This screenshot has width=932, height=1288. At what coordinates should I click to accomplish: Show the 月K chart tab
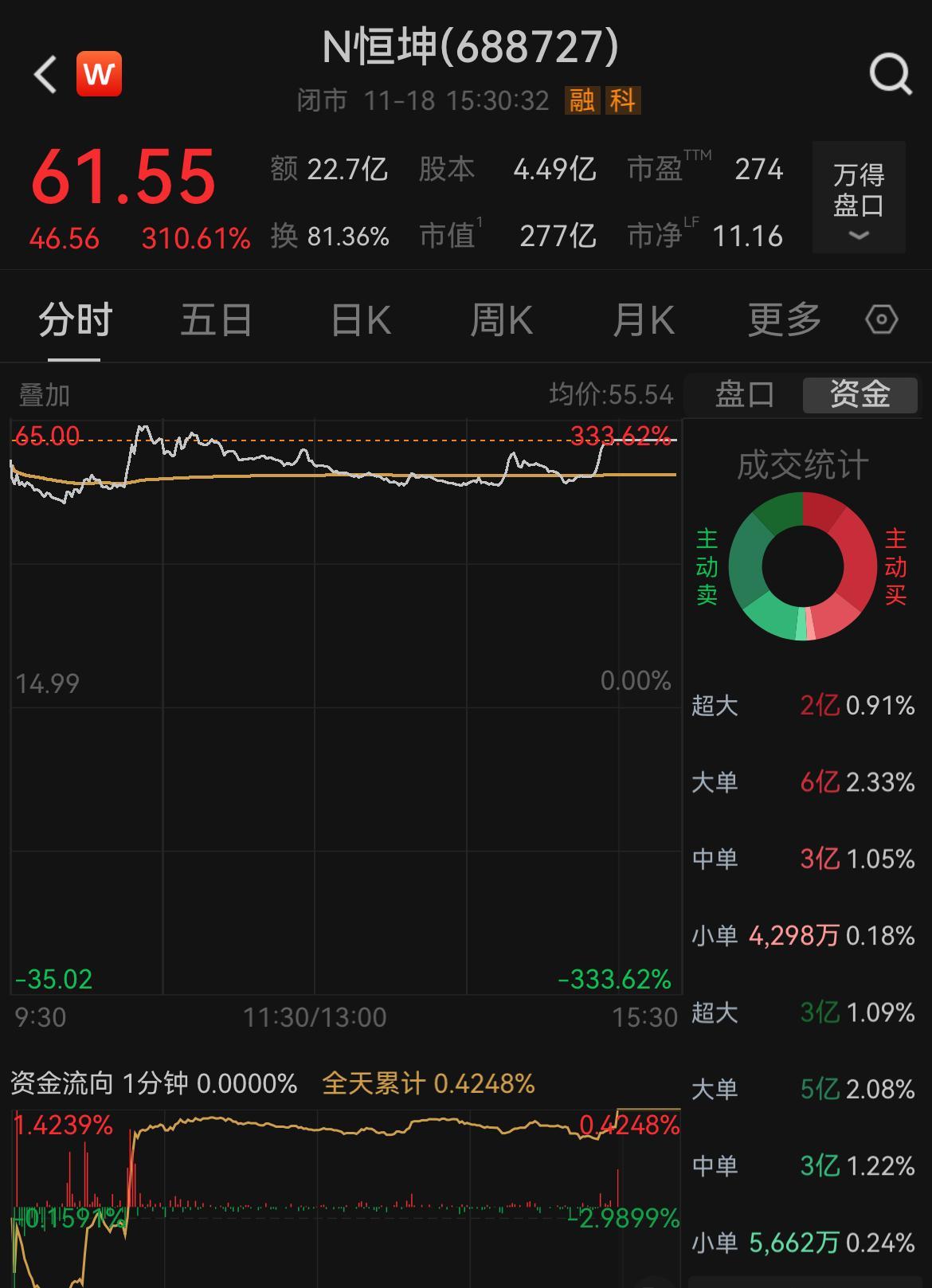[x=643, y=320]
